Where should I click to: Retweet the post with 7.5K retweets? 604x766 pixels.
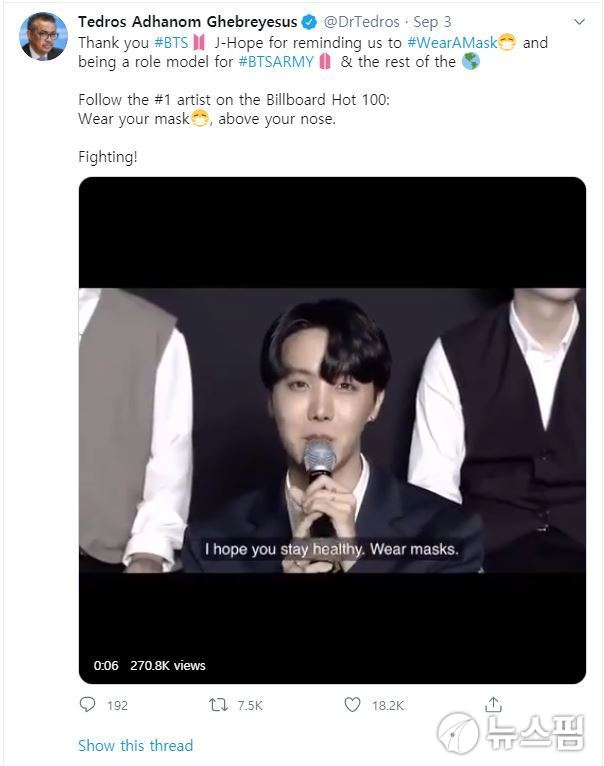coord(219,705)
